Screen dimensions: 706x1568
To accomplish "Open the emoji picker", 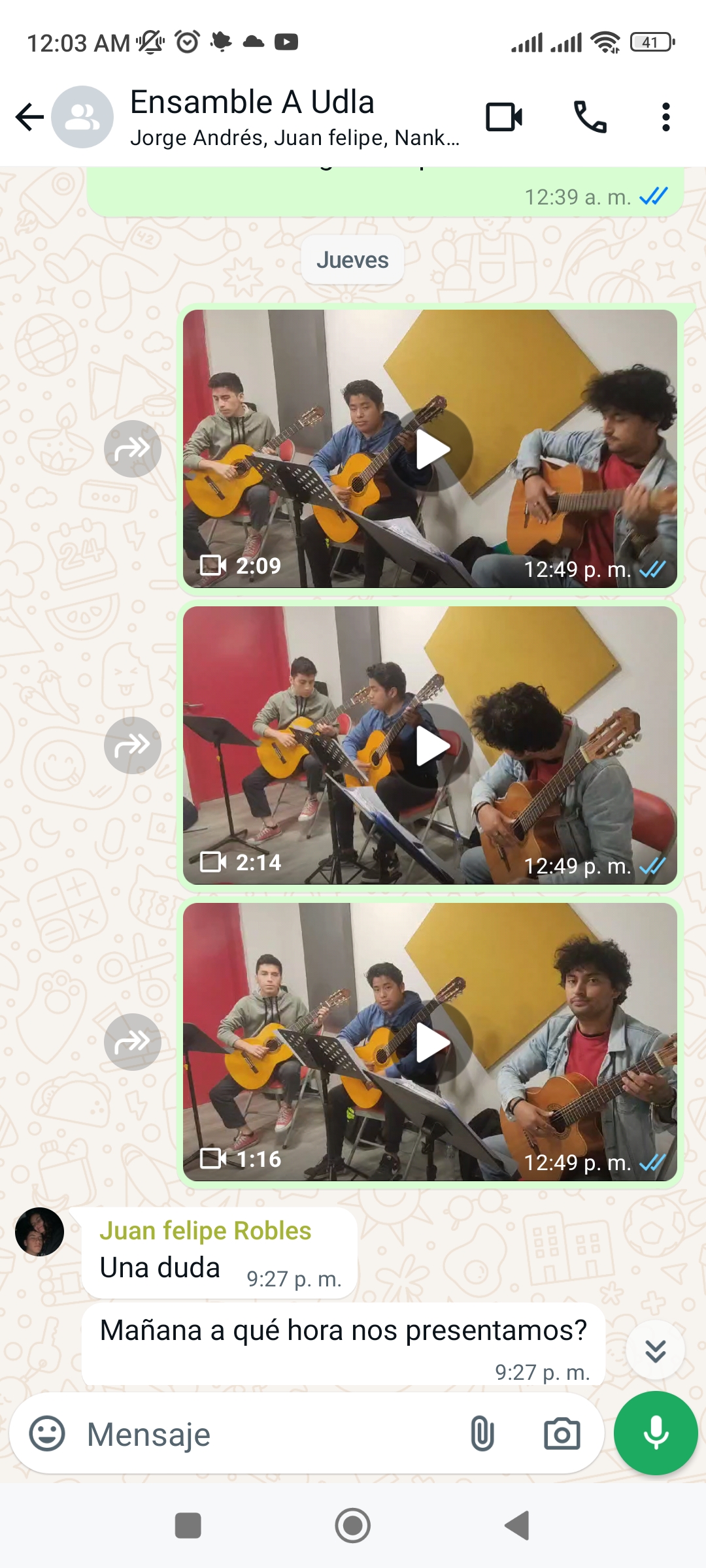I will pyautogui.click(x=47, y=1434).
